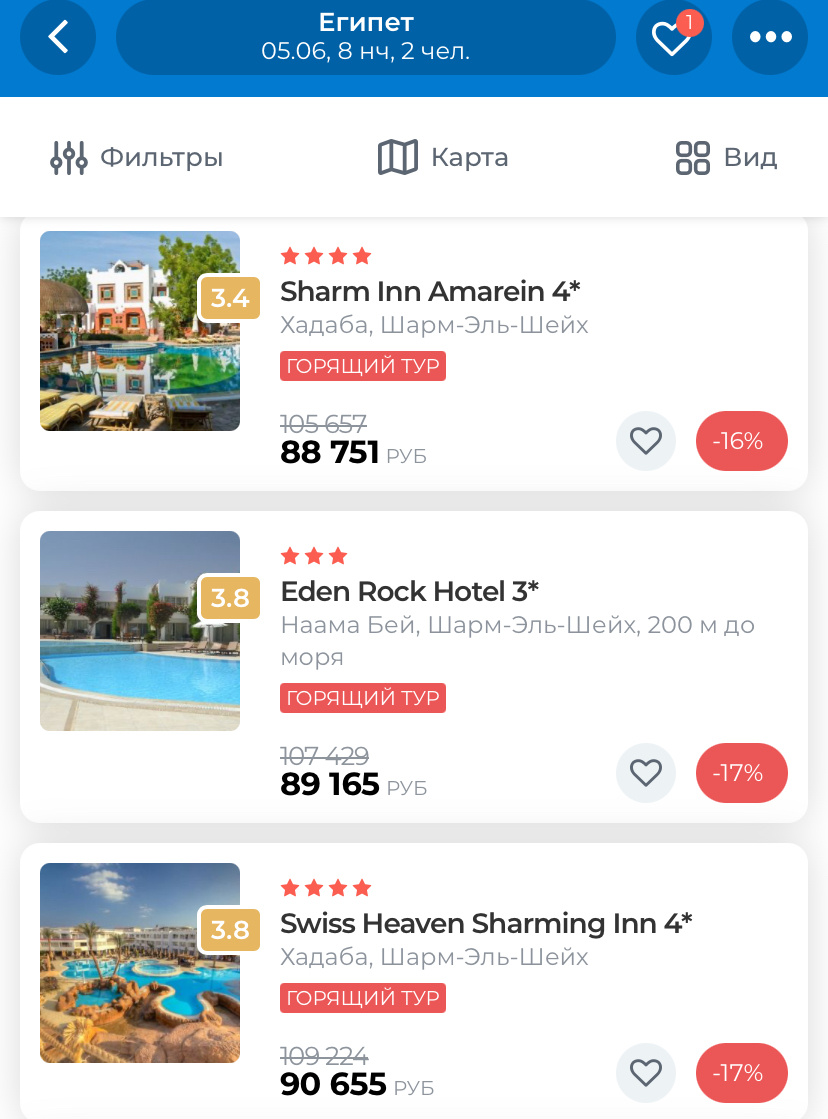Open the favorites heart in the header
The width and height of the screenshot is (828, 1119).
pos(670,38)
